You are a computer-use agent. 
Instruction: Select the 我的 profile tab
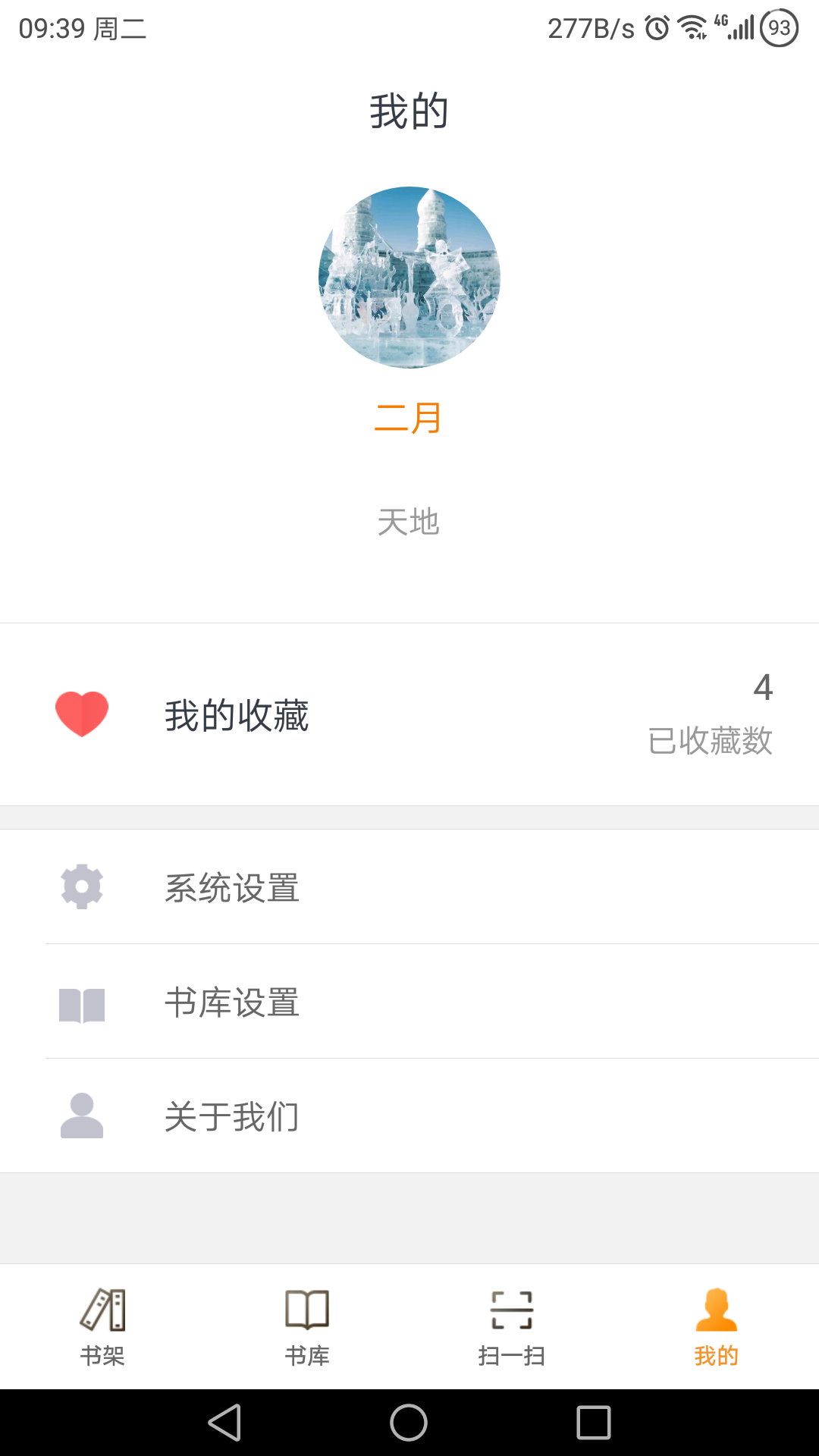pos(716,1327)
